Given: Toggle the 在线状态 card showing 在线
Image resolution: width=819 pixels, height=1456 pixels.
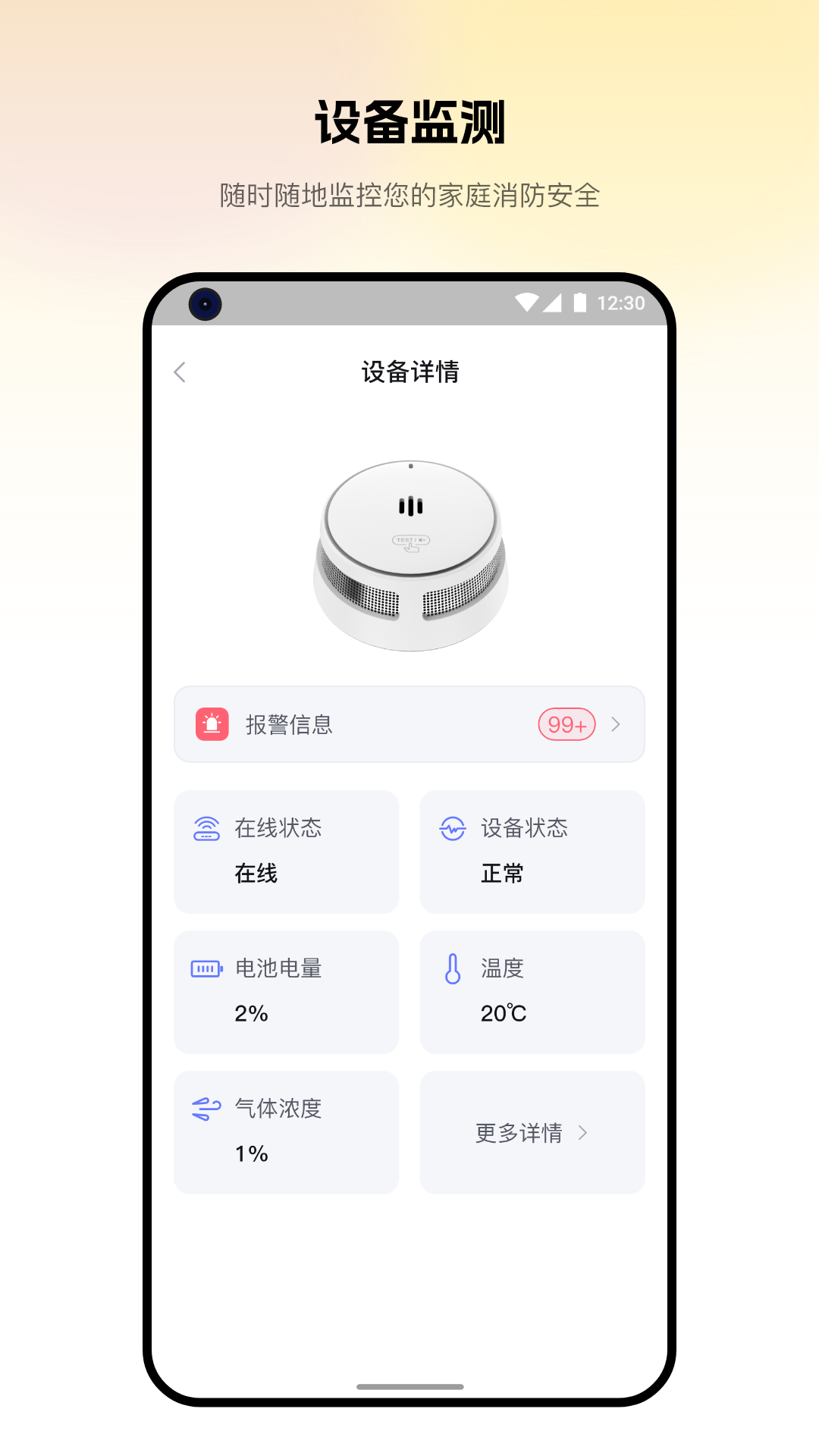Looking at the screenshot, I should point(286,851).
